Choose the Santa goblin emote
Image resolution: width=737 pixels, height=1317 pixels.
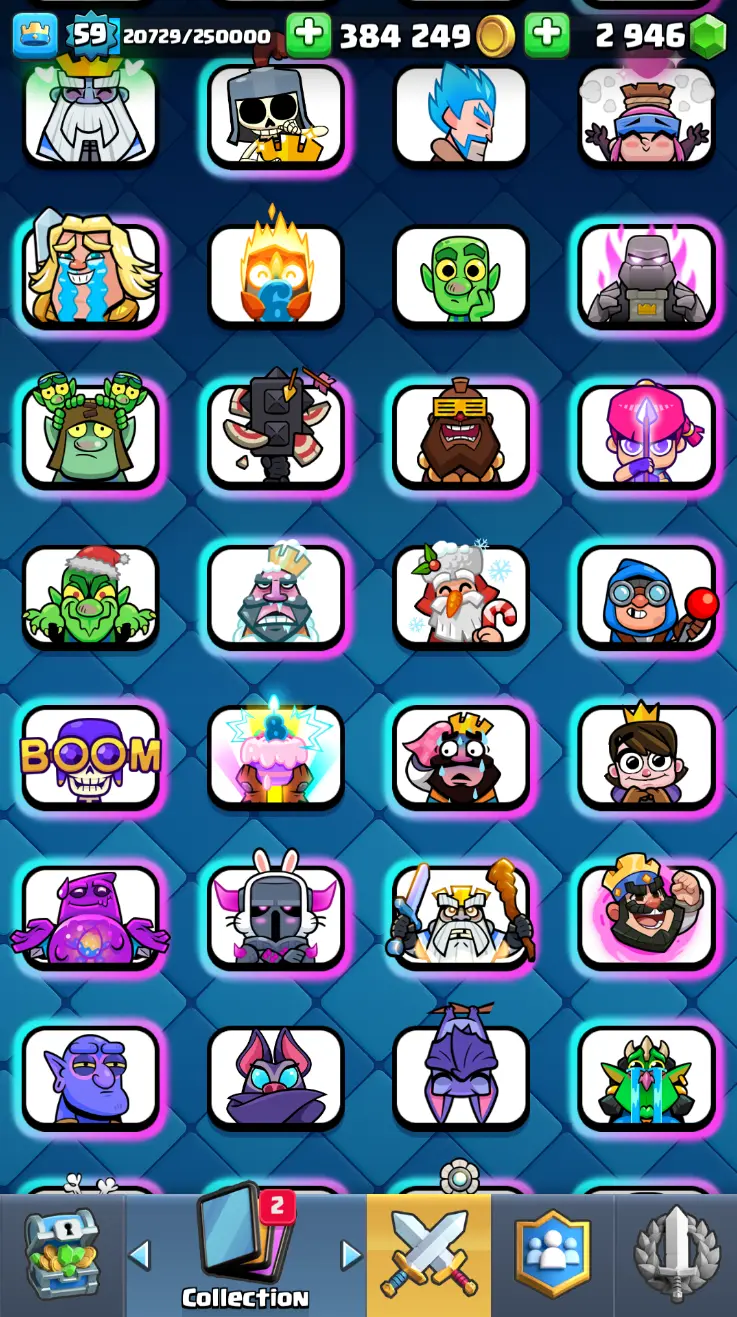click(x=90, y=596)
